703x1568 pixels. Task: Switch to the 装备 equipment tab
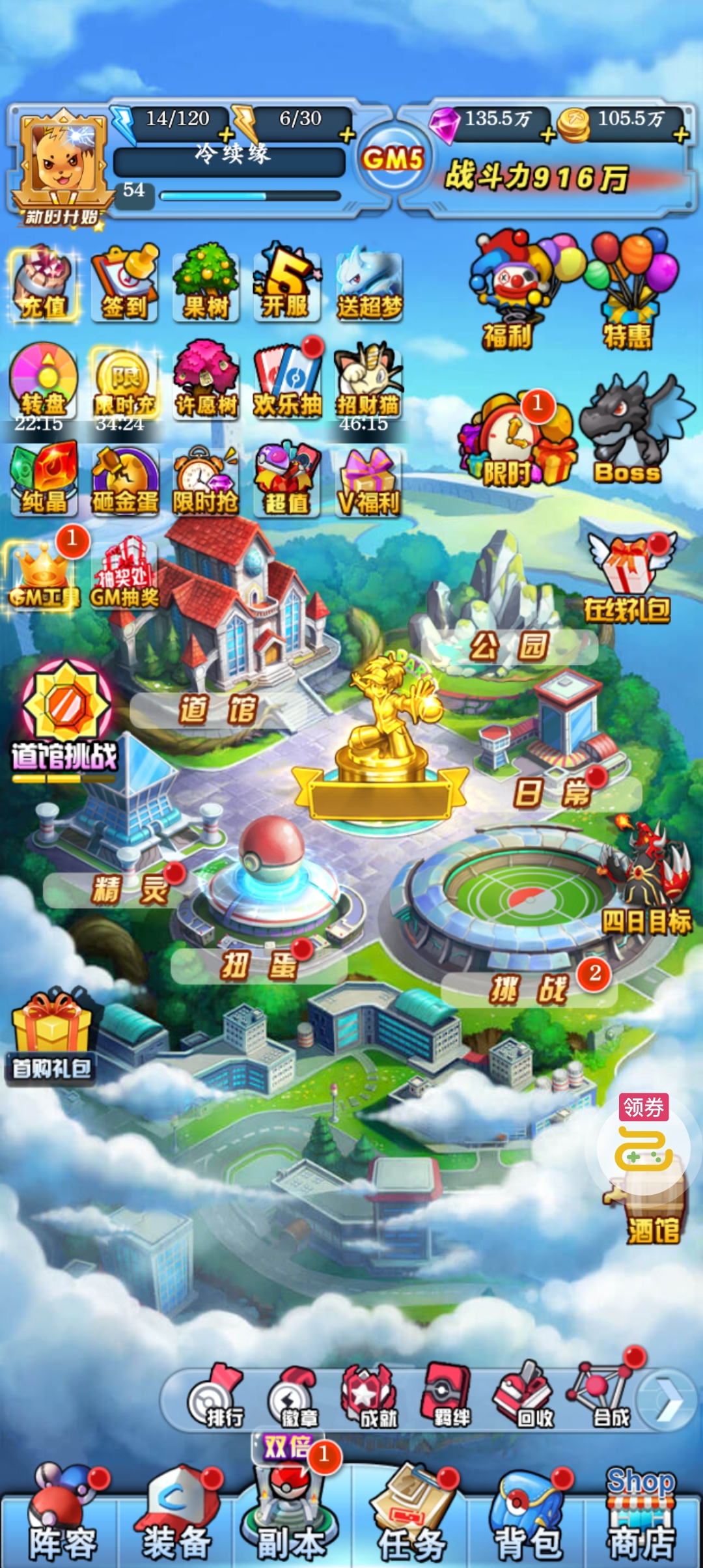coord(176,1524)
